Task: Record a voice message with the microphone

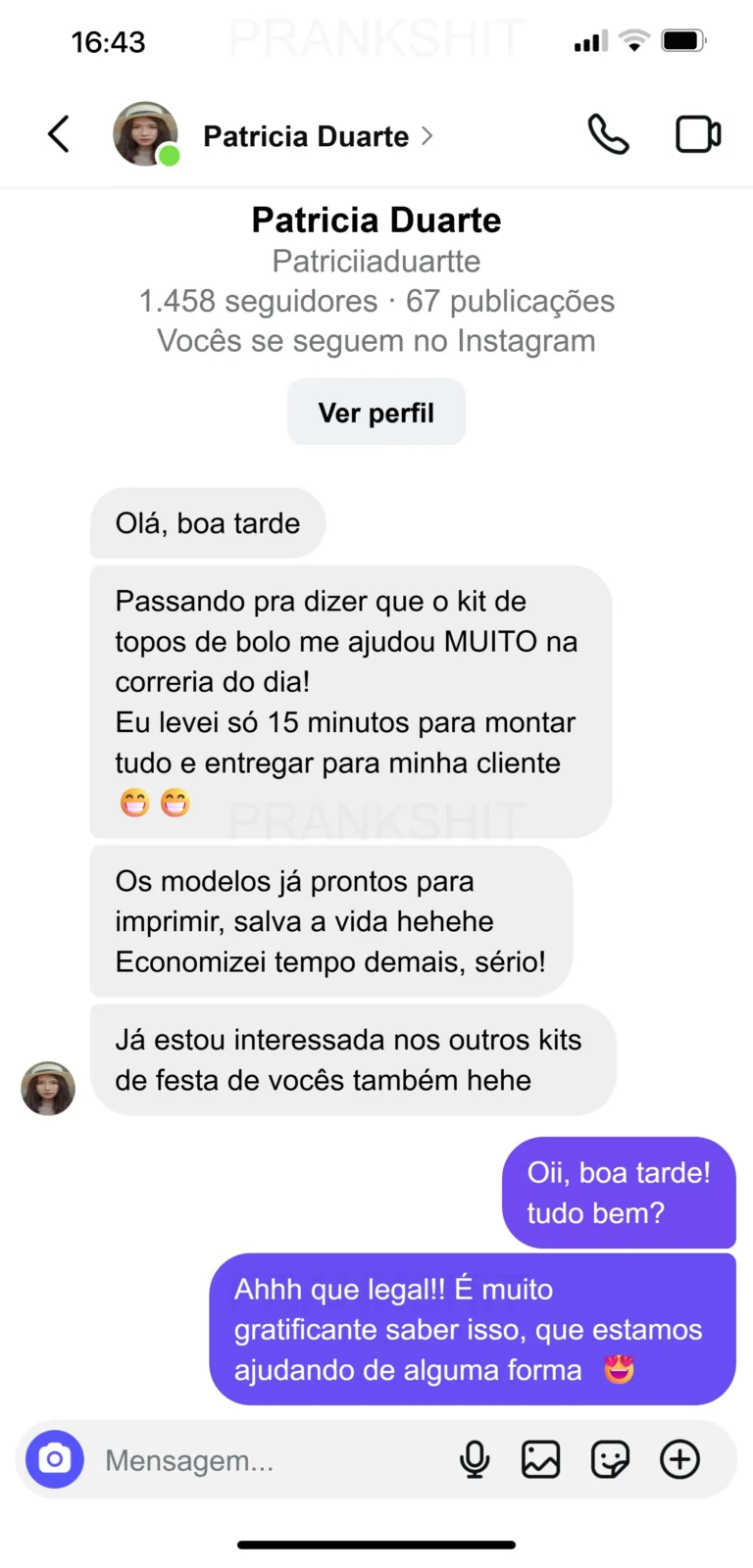Action: 475,1459
